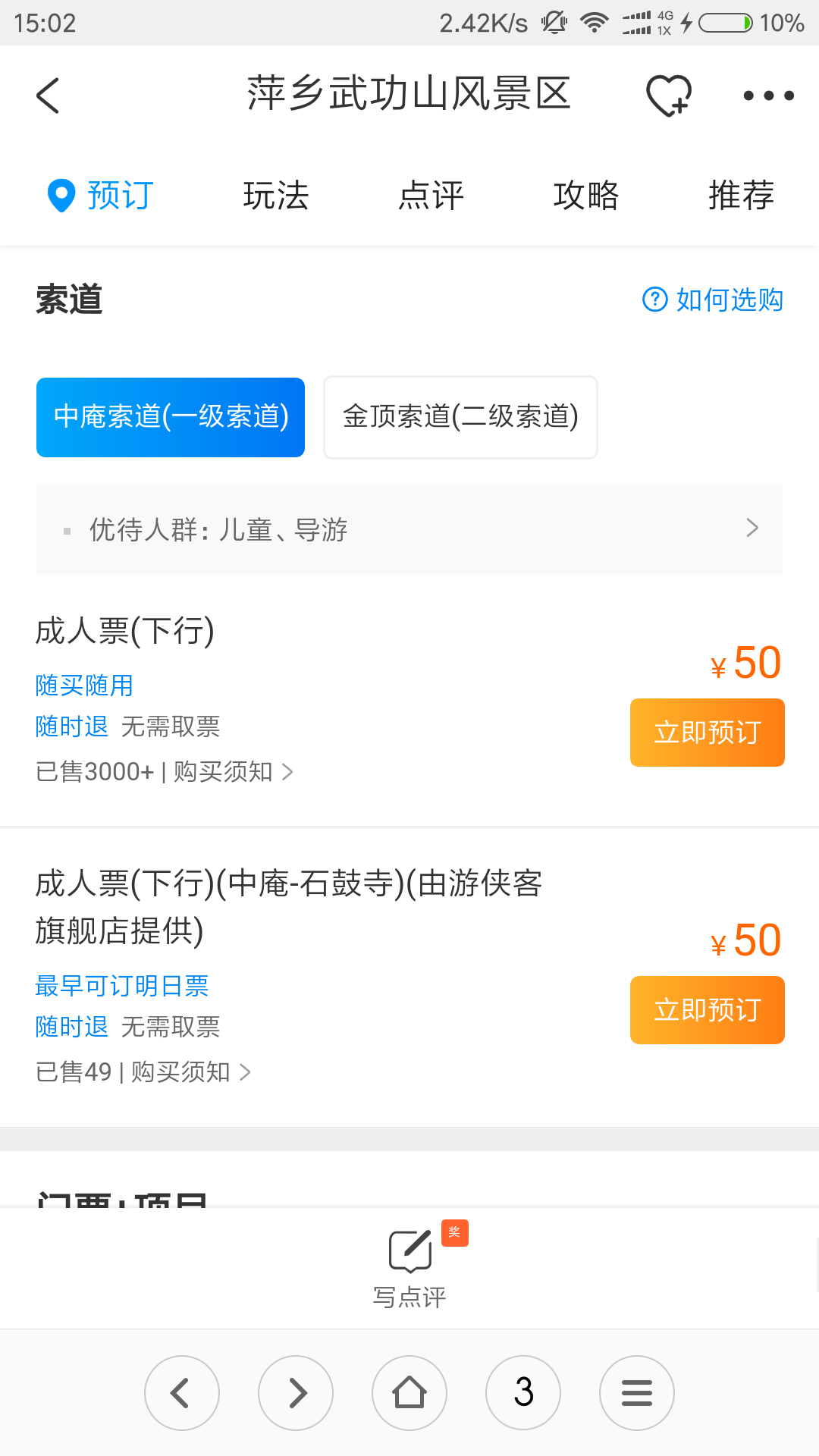
Task: Select 中庵索道(一级索道) chip
Action: point(171,417)
